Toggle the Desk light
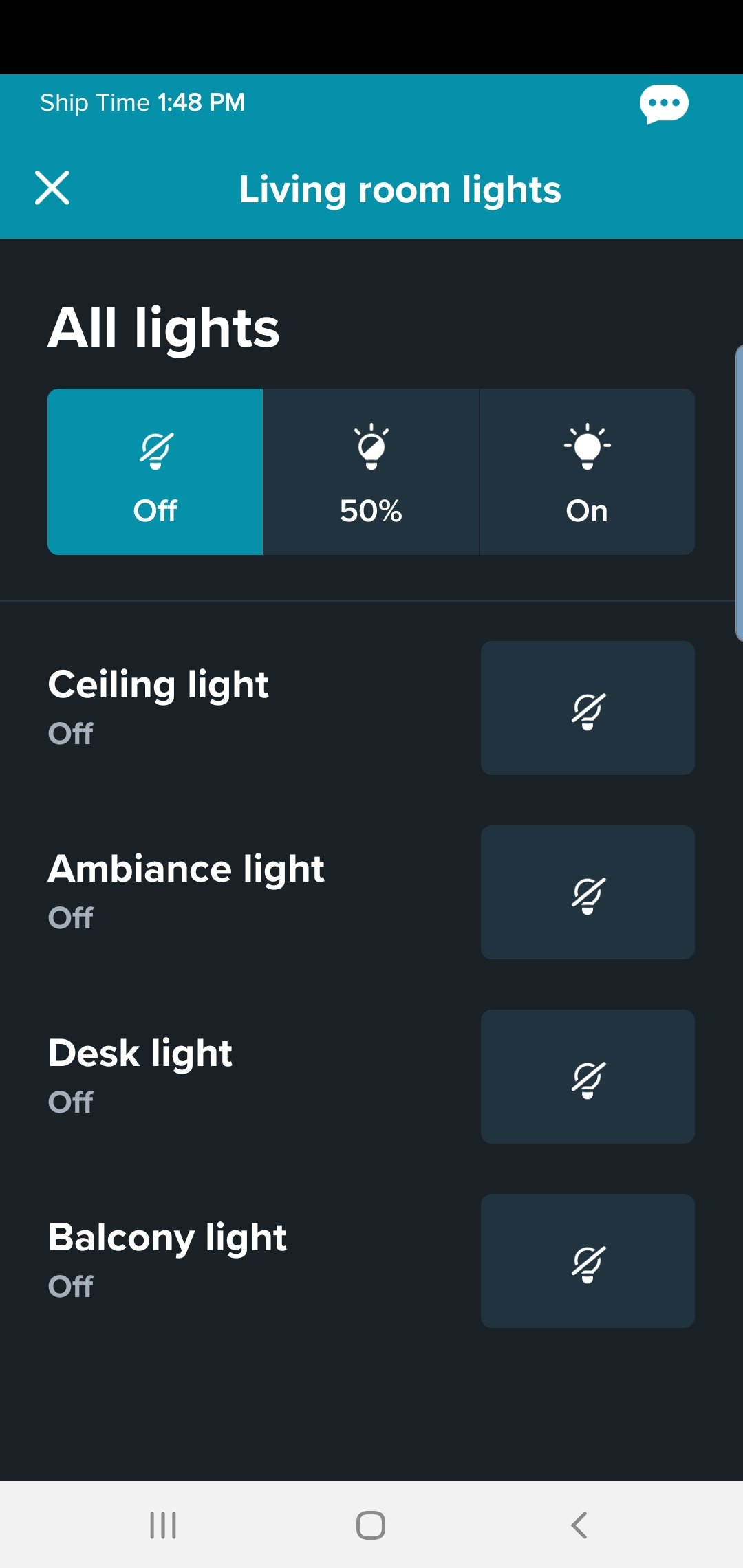Screen dimensions: 743x1568 tap(588, 1077)
